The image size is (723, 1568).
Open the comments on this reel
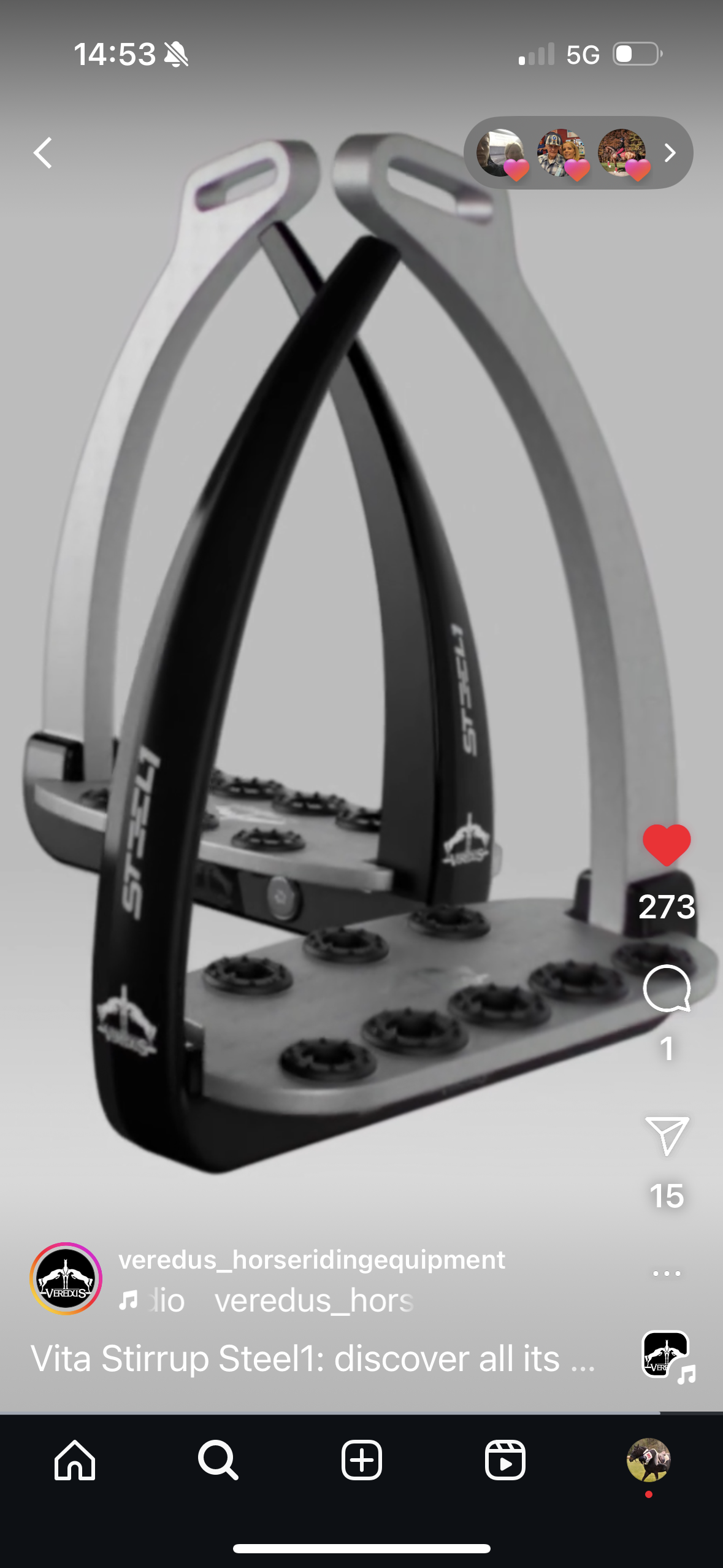(x=667, y=988)
